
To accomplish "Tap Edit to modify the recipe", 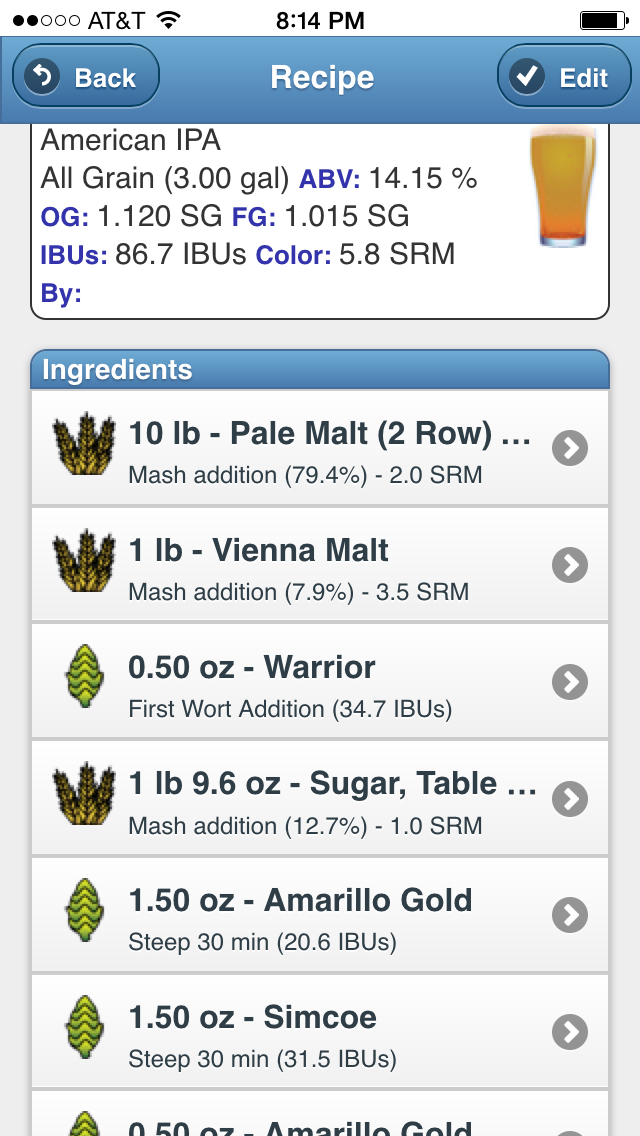I will click(564, 77).
